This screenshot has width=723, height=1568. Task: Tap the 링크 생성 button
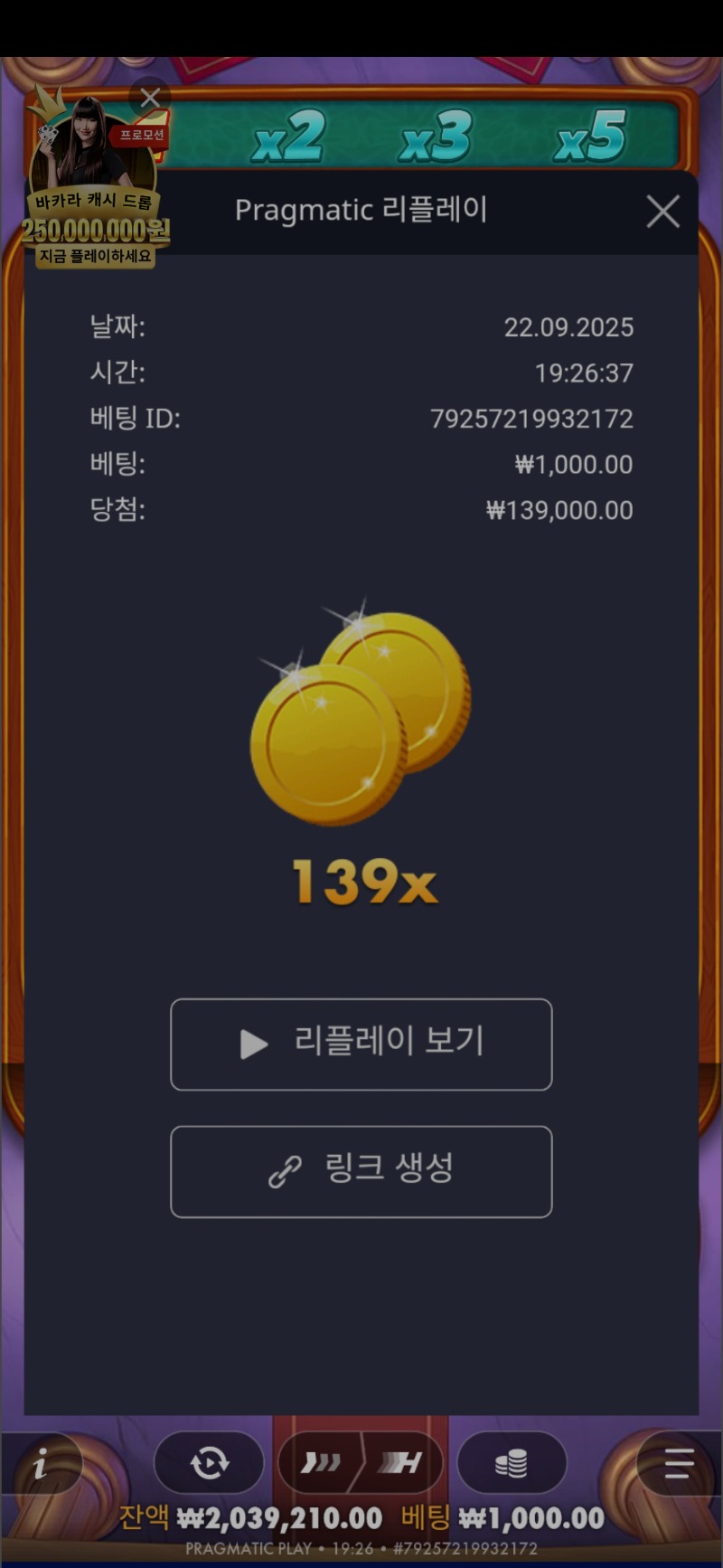361,1171
